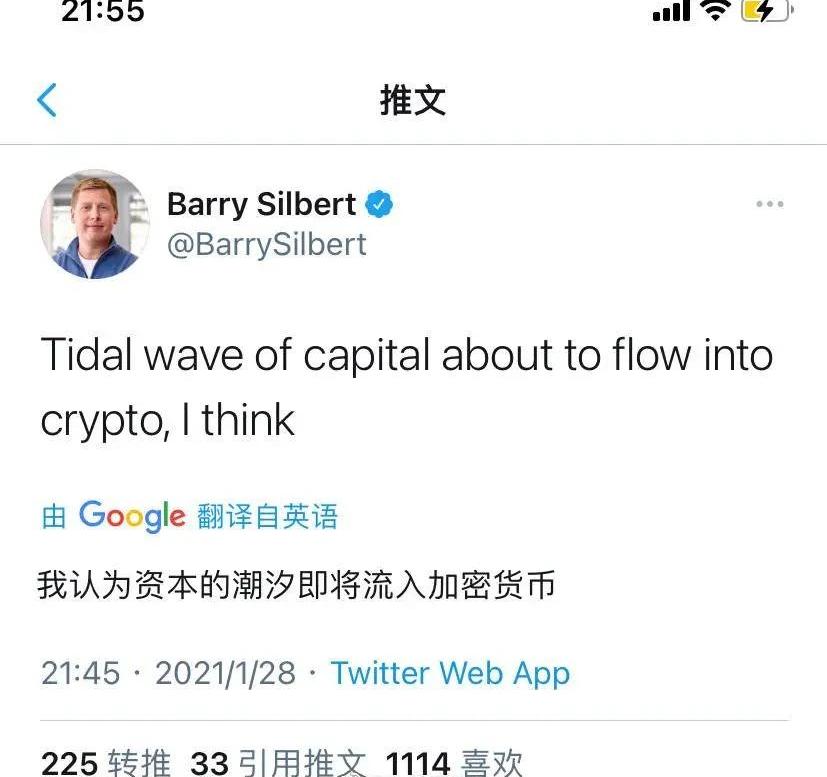This screenshot has height=777, width=827.
Task: Open the @BarrySilbert profile handle
Action: pos(267,244)
